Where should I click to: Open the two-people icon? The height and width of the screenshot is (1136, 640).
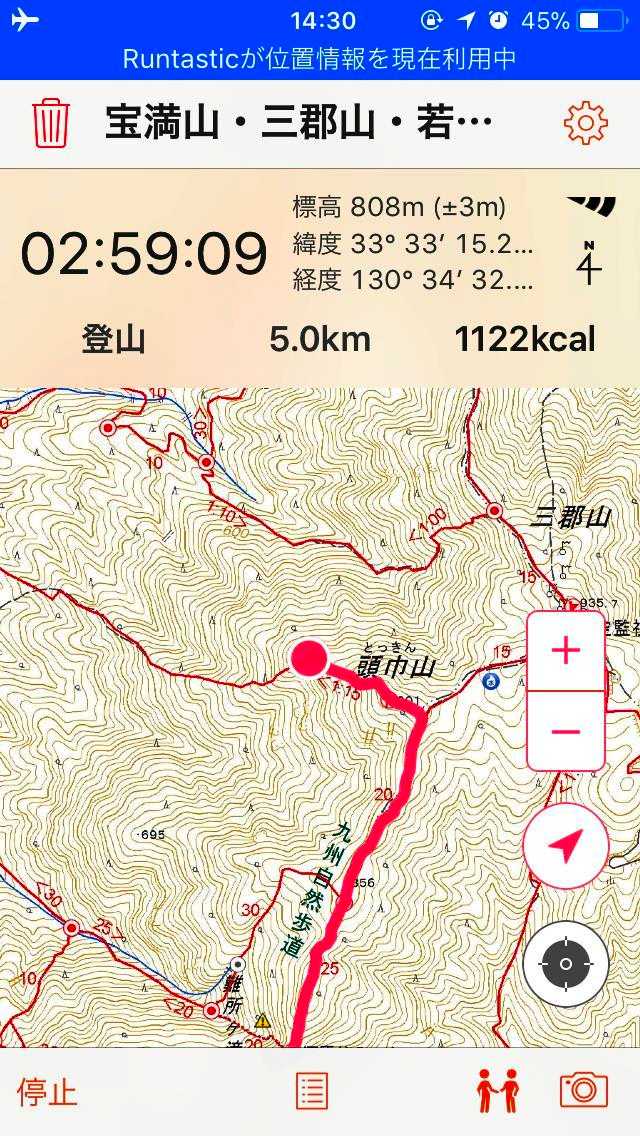(x=497, y=1091)
